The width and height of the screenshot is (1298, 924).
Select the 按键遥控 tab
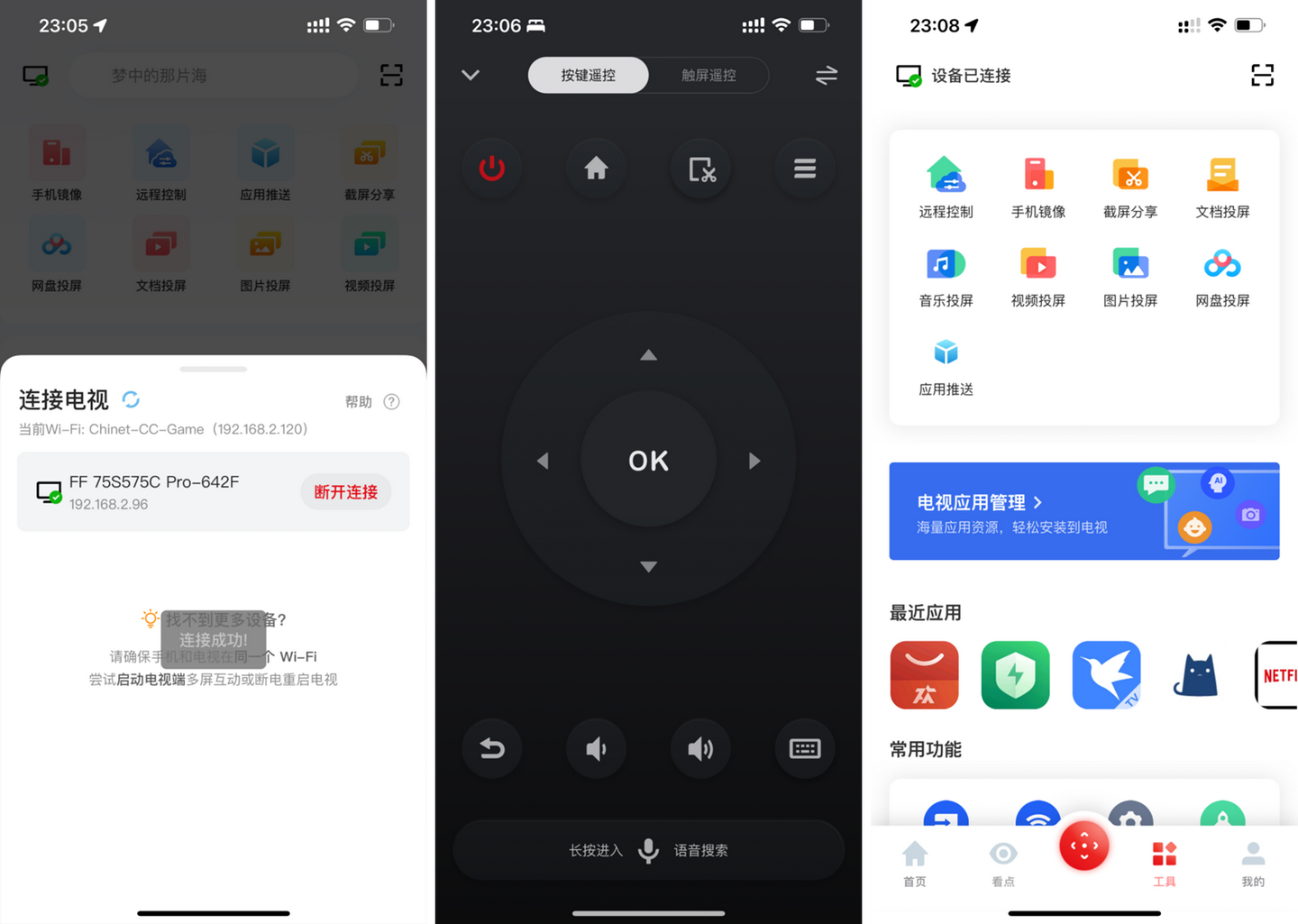pos(588,75)
